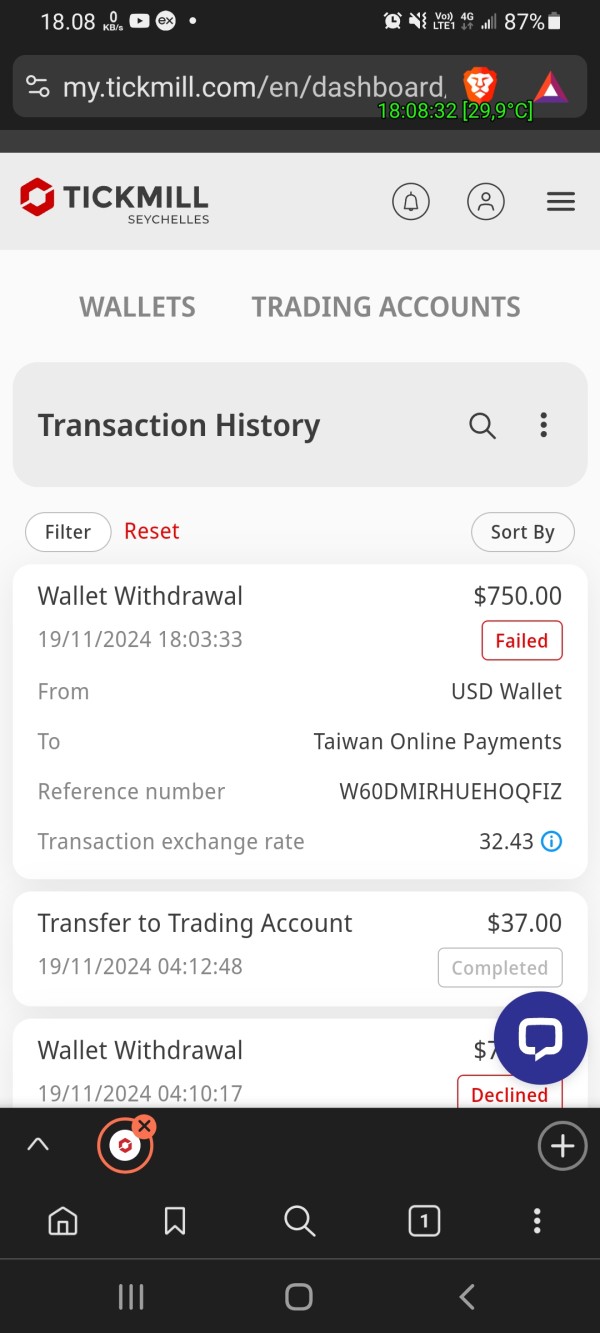
Task: Switch to the Wallets tab
Action: (138, 307)
